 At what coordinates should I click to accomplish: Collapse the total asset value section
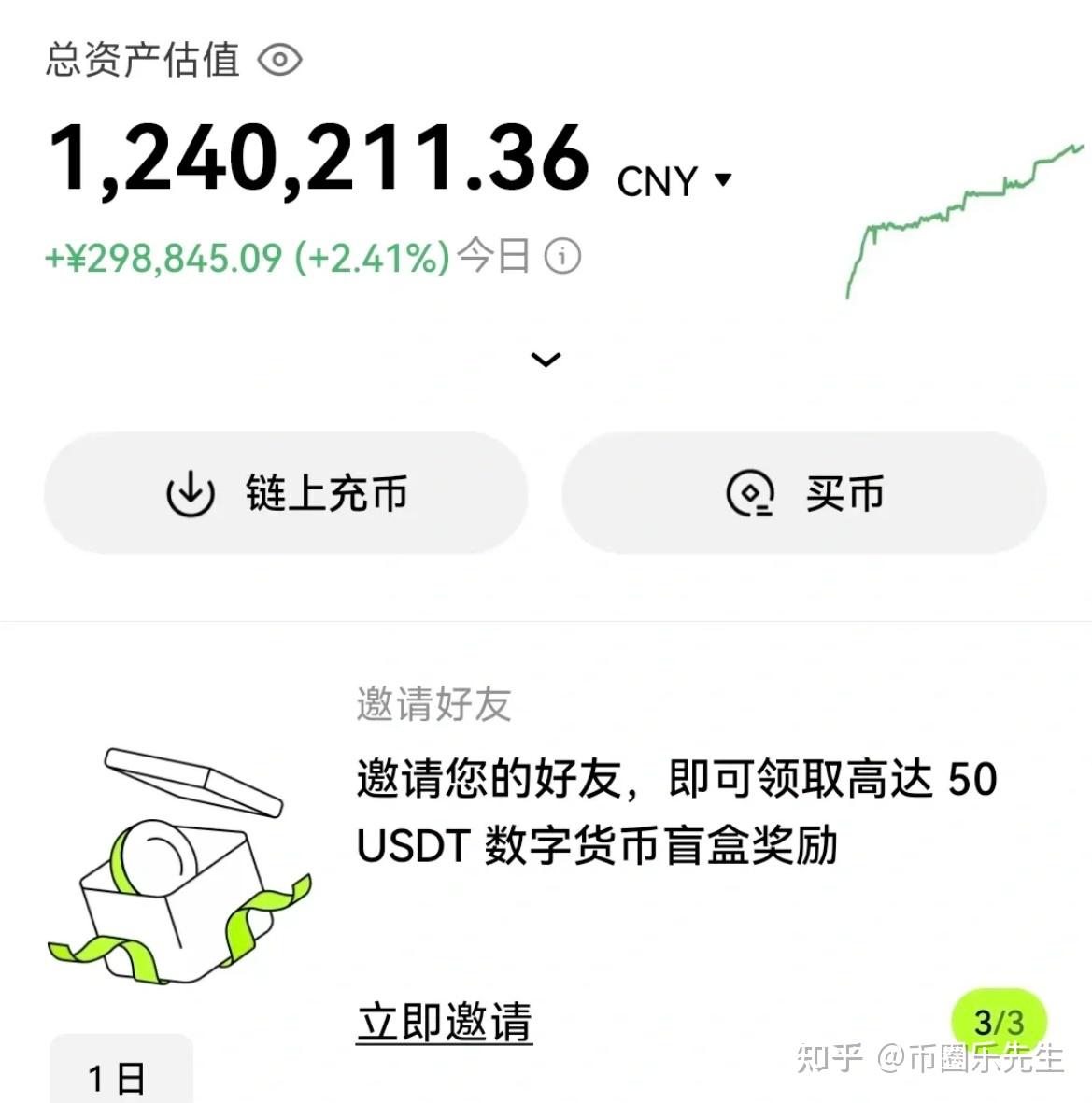click(546, 360)
